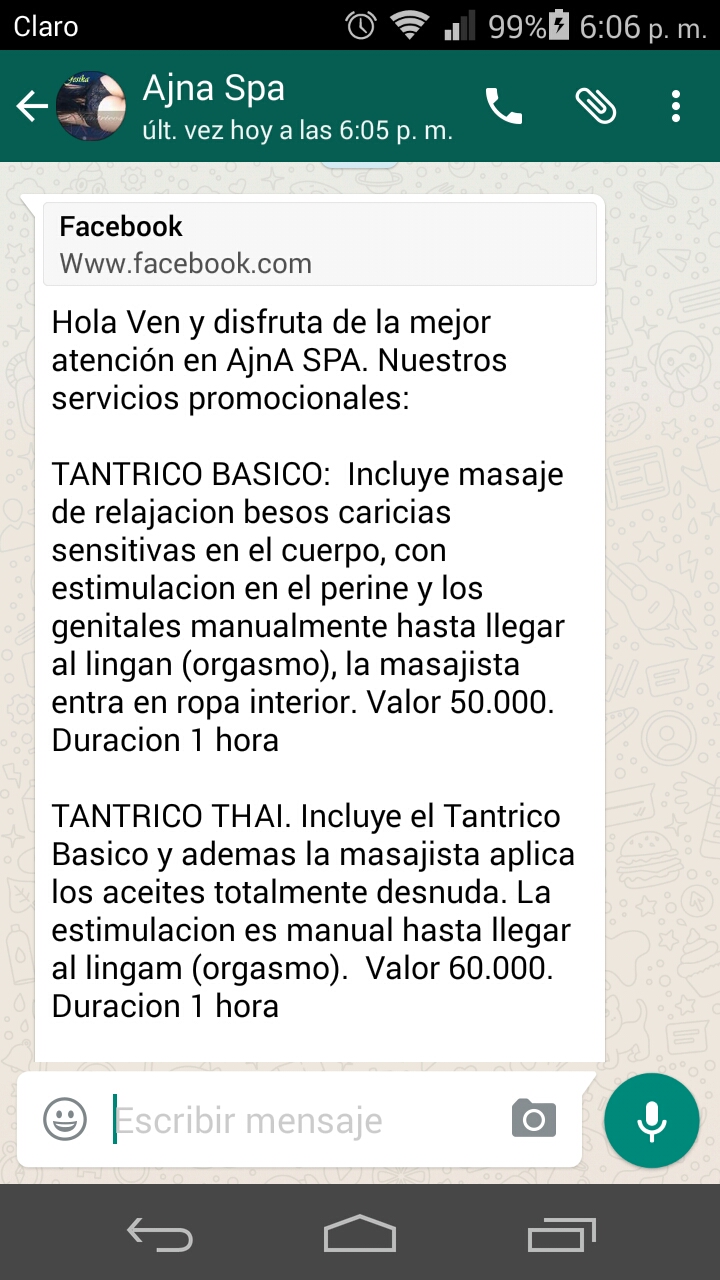
Task: Focus the Escribir mensaje field
Action: click(x=300, y=1120)
